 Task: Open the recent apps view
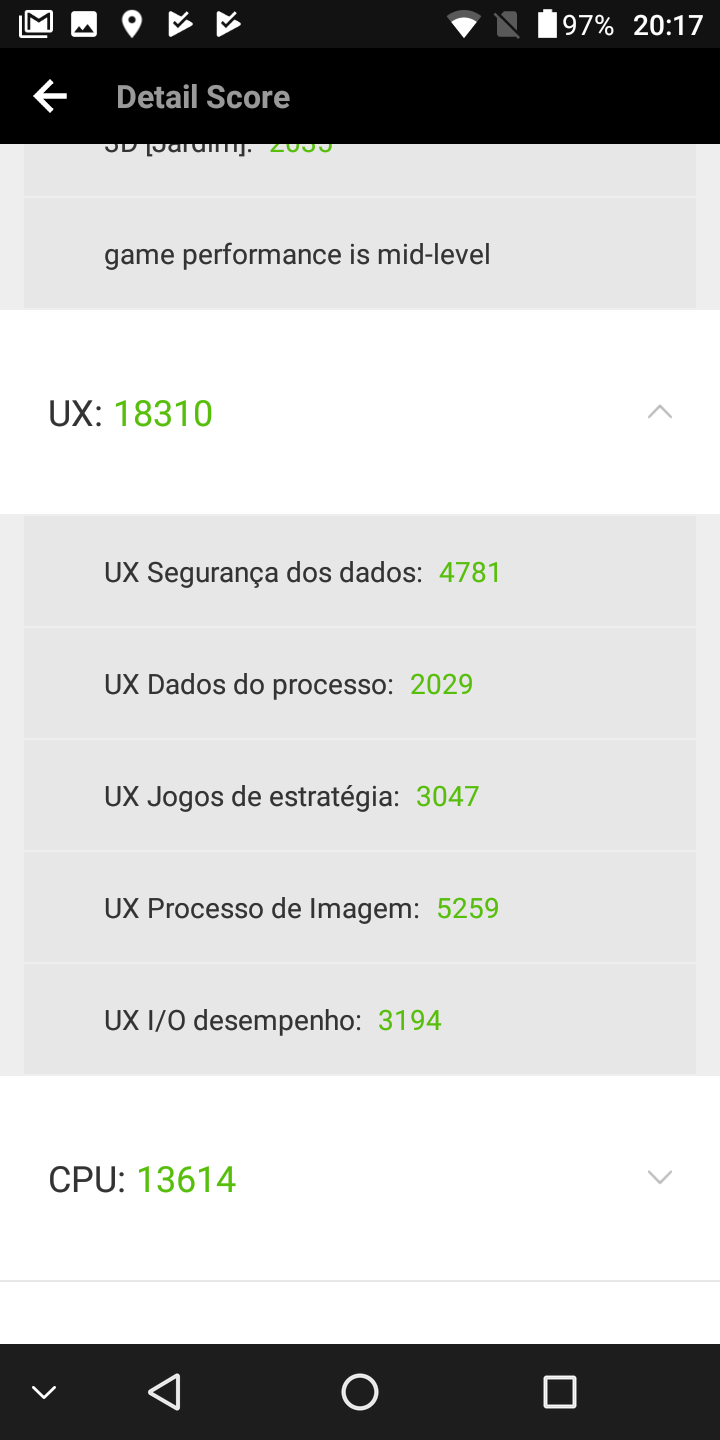coord(559,1392)
